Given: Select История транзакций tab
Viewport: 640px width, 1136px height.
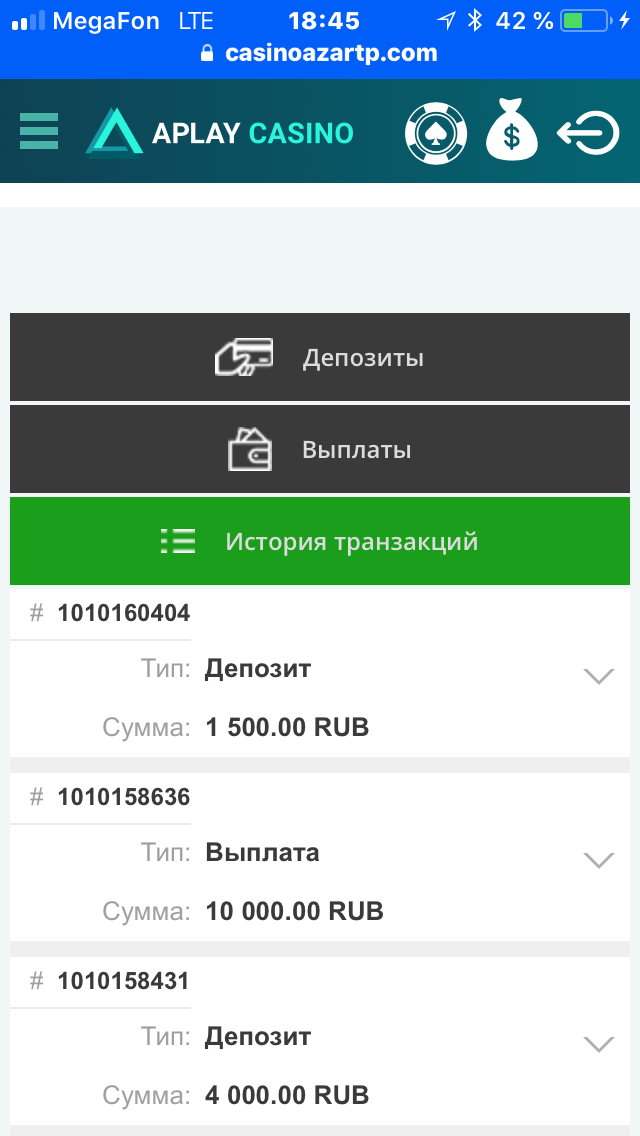Looking at the screenshot, I should (x=320, y=541).
